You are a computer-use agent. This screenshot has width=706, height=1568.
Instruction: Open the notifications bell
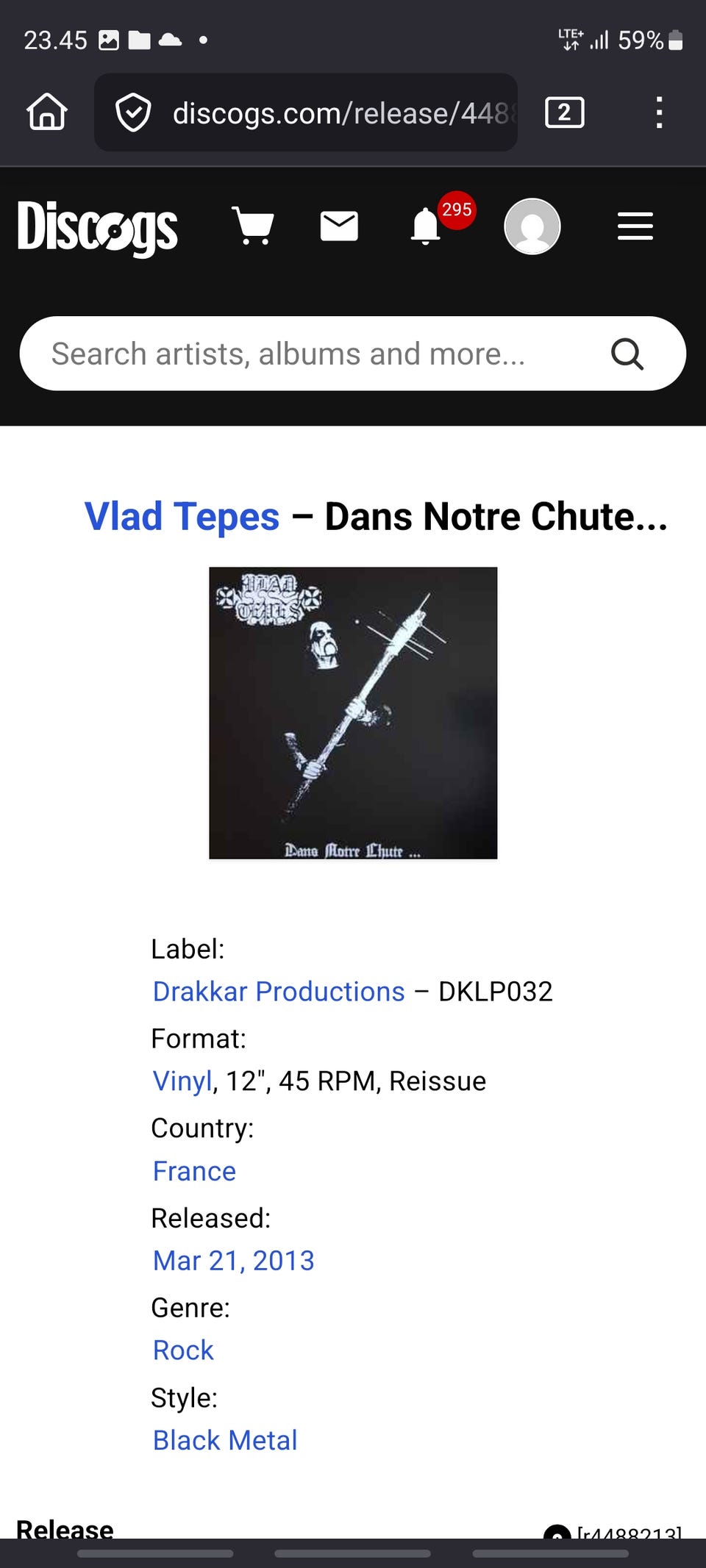tap(426, 226)
